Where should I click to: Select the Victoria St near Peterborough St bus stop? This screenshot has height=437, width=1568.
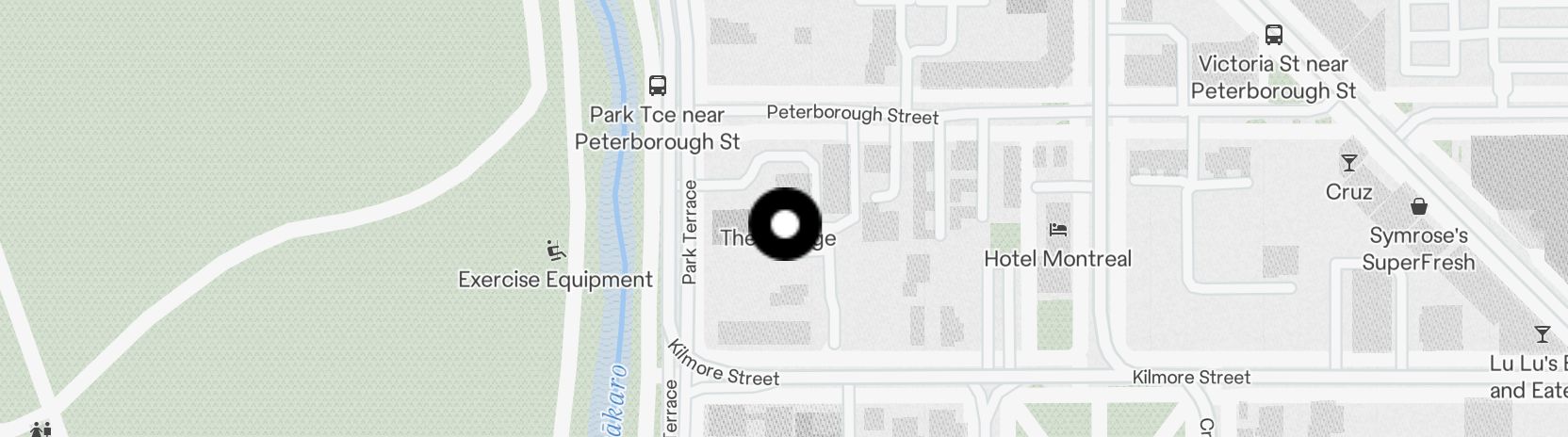[x=1274, y=36]
